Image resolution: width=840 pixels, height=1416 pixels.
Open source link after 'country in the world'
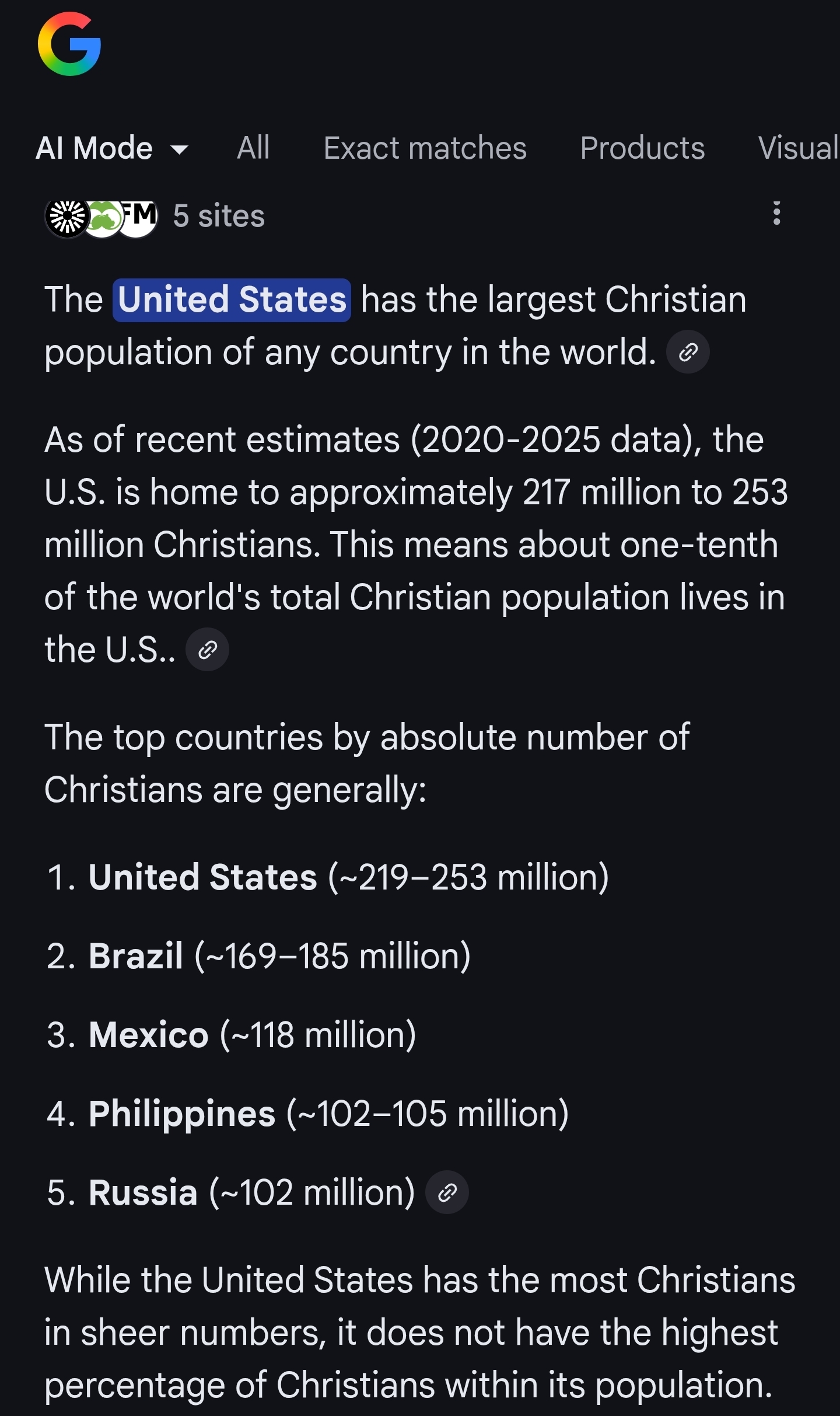[688, 352]
